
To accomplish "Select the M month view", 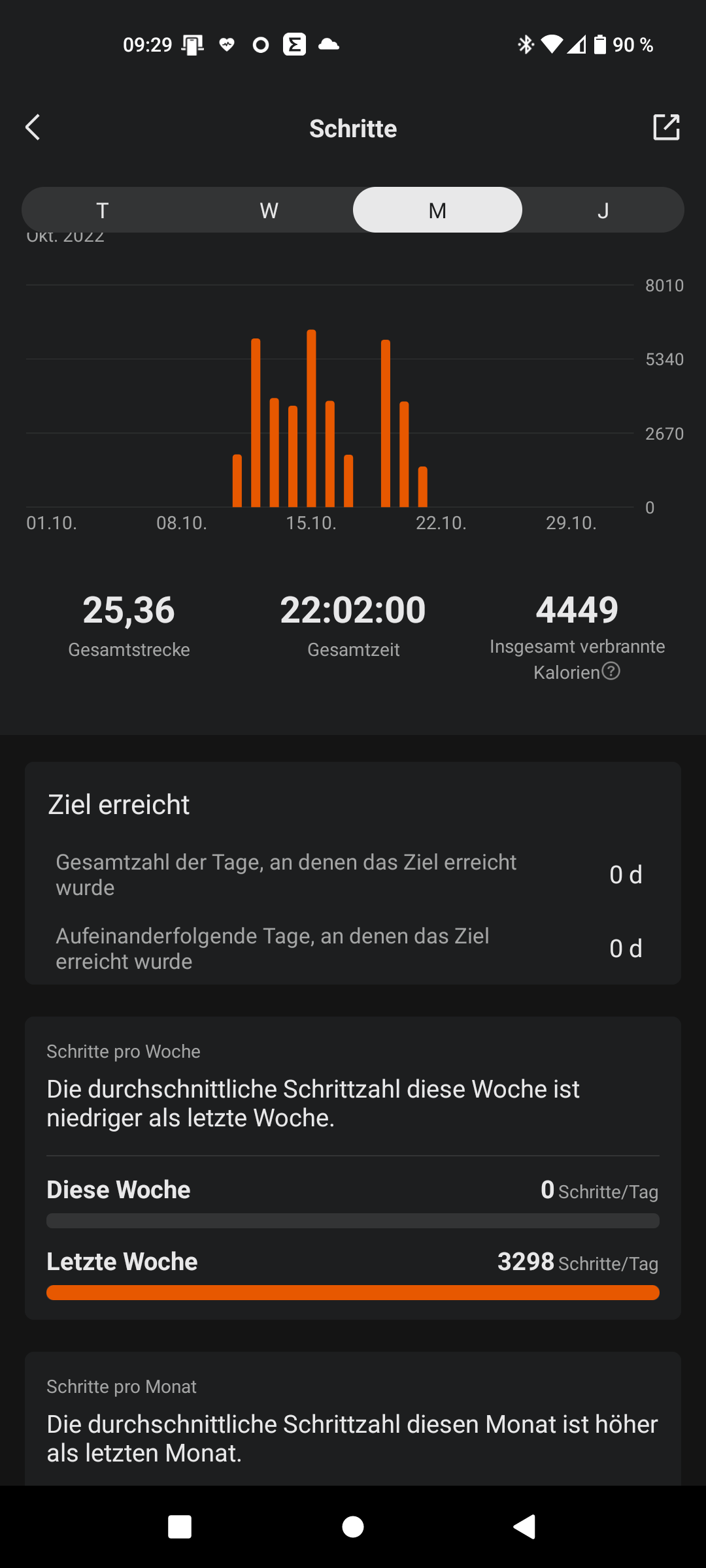I will (437, 210).
